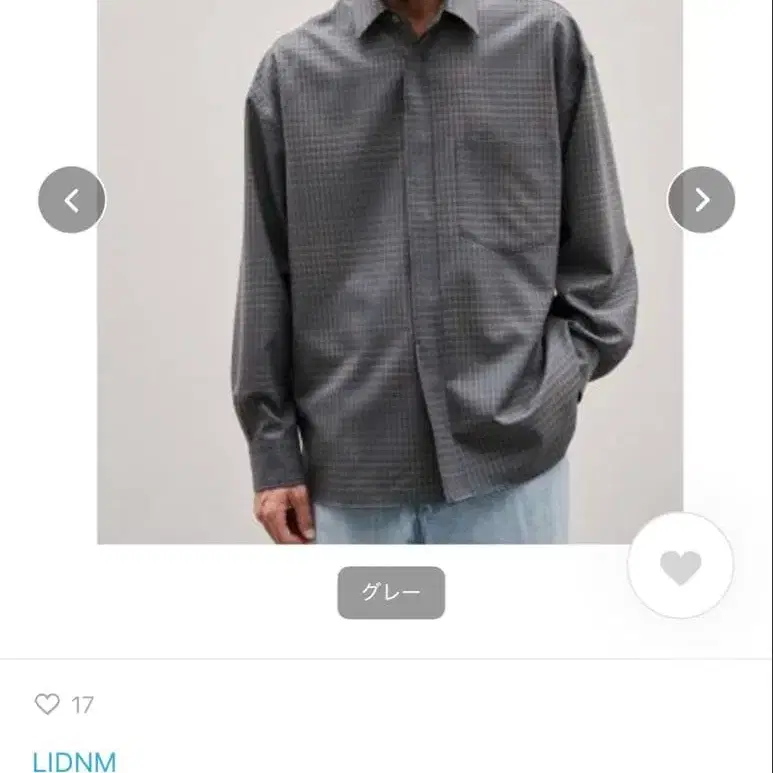Add the shirt to favorites with the heart button

pyautogui.click(x=681, y=567)
